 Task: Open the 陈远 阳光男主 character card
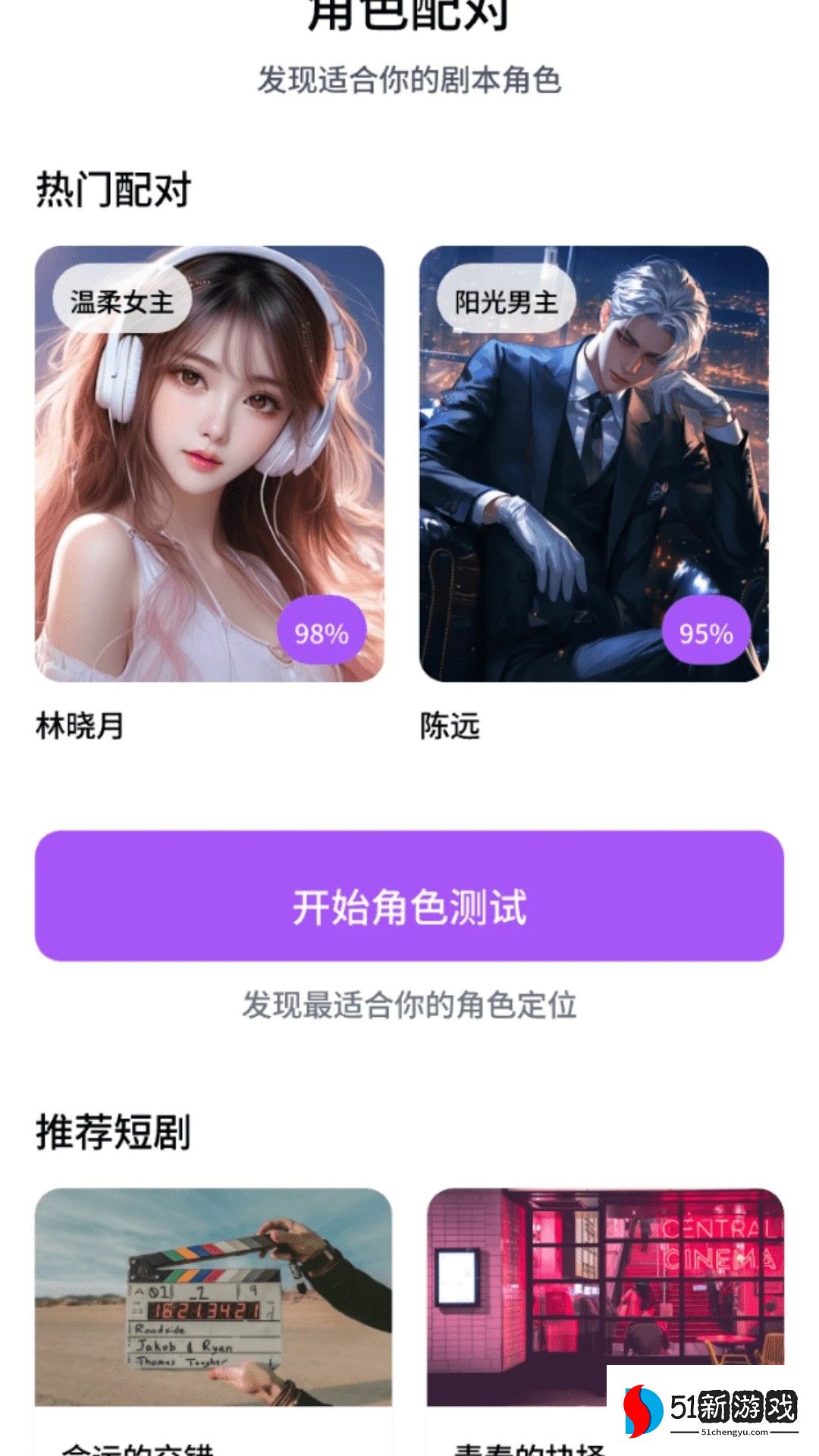[594, 464]
